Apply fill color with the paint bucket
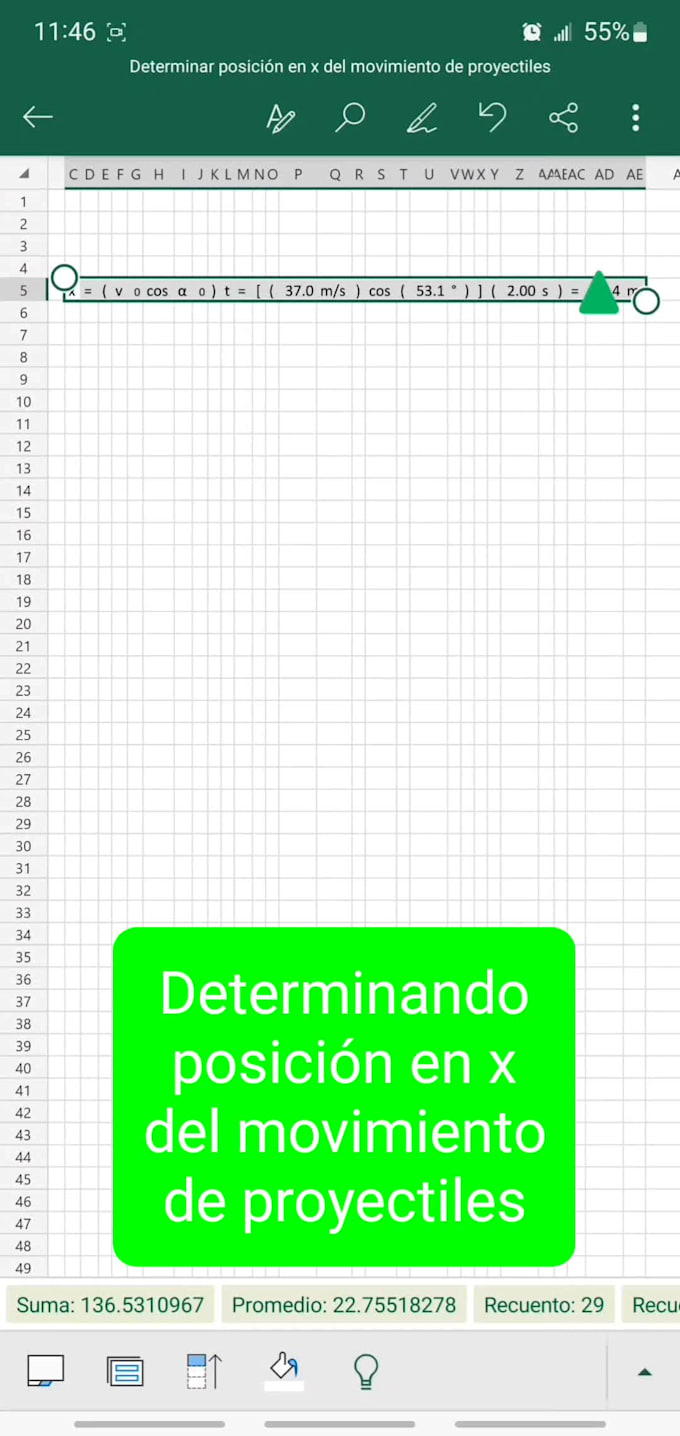The image size is (680, 1436). (x=284, y=1368)
